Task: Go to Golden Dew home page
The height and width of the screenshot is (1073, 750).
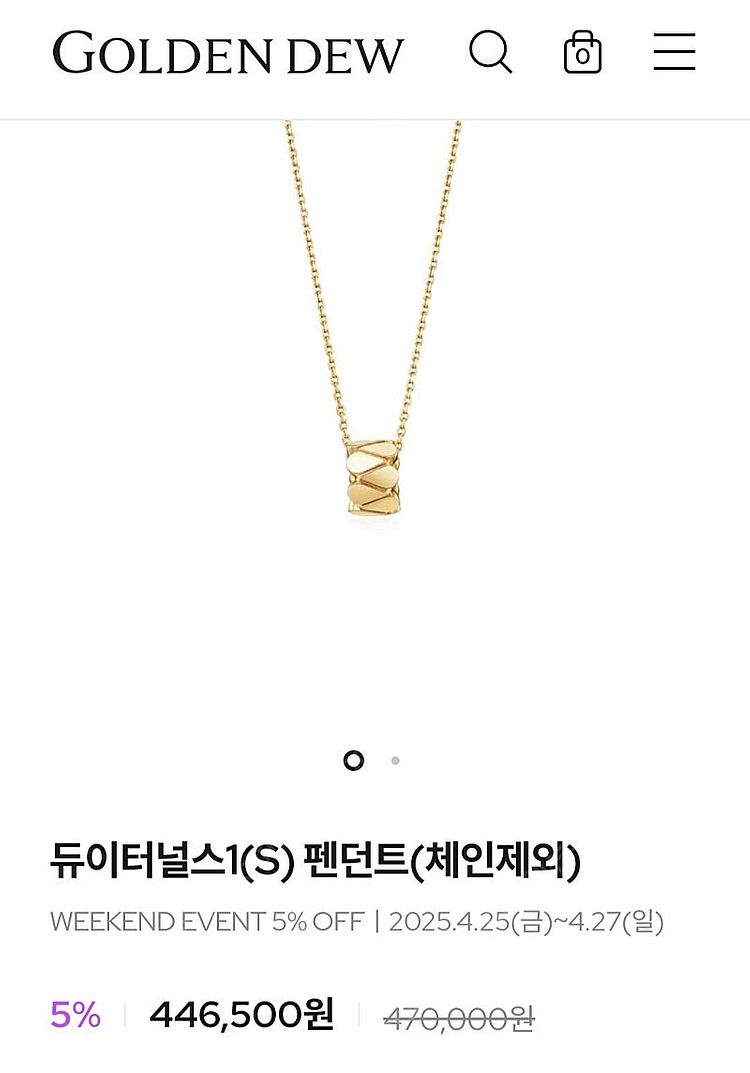Action: (x=228, y=54)
